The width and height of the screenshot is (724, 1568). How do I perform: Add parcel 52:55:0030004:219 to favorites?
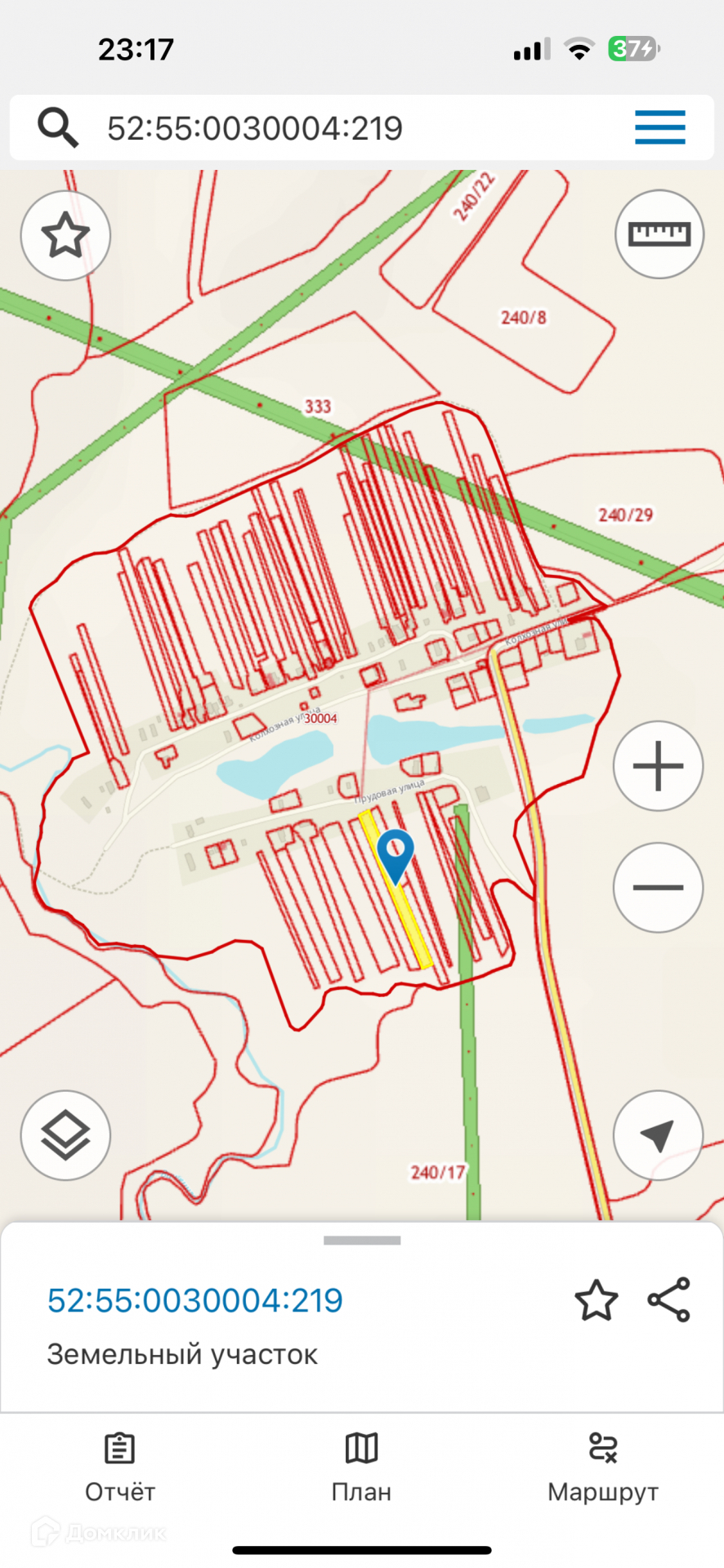596,1301
